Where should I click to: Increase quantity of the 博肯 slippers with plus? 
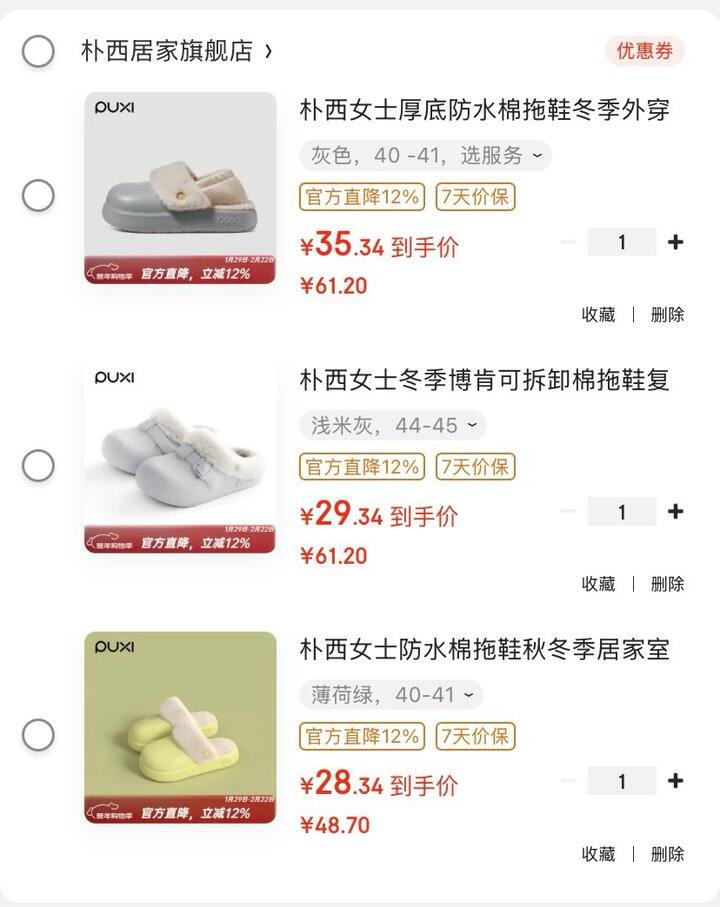tap(676, 511)
